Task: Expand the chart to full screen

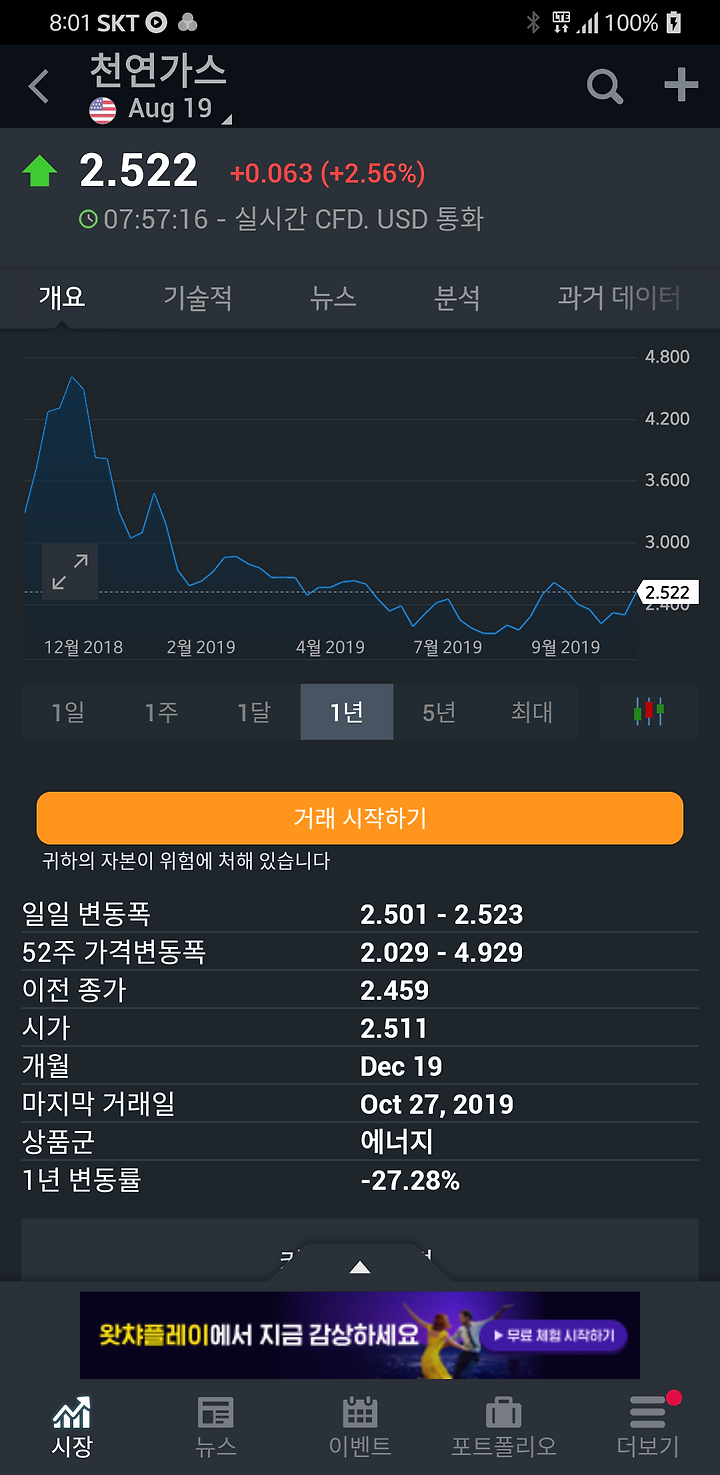Action: click(x=70, y=572)
